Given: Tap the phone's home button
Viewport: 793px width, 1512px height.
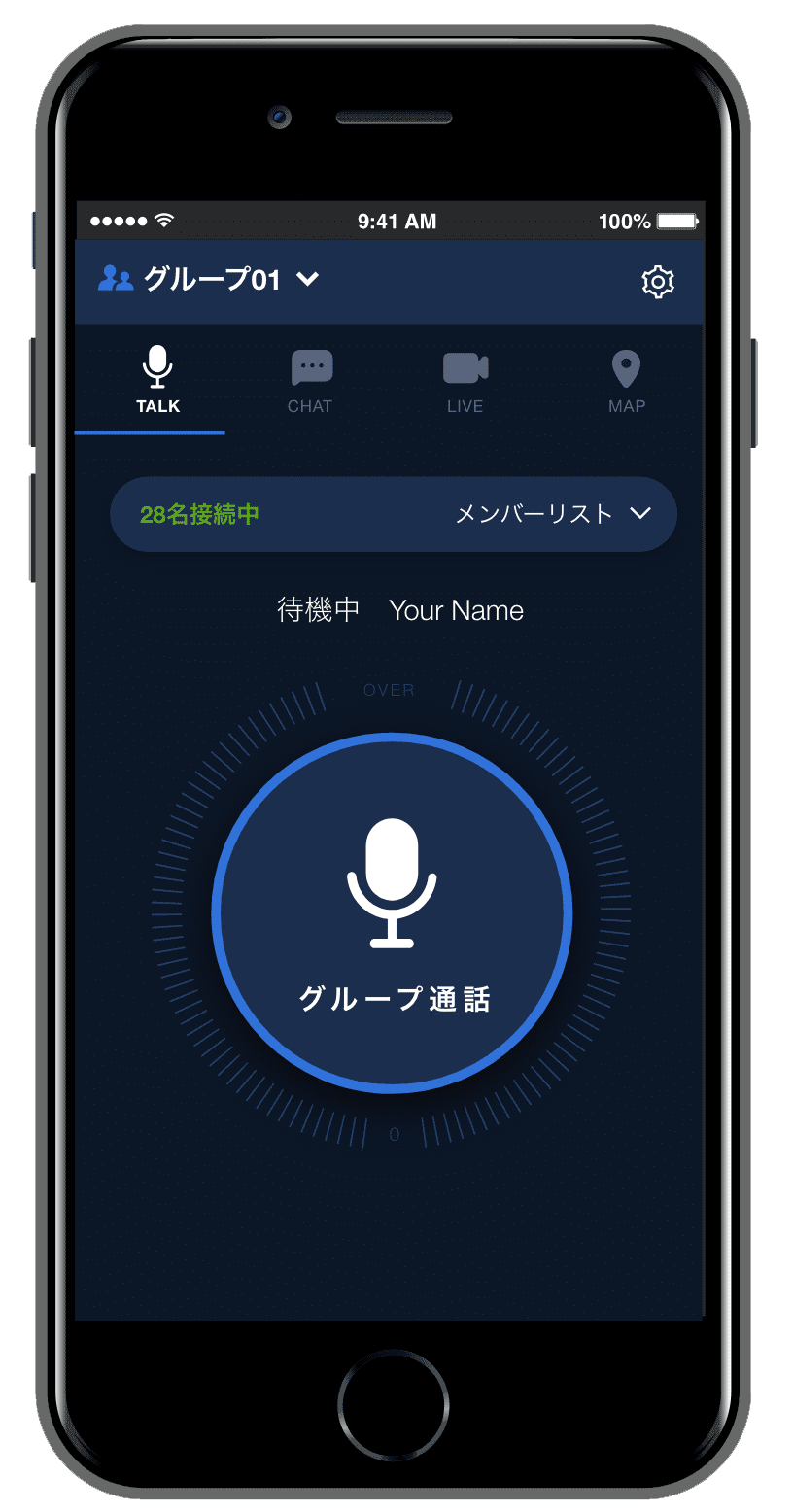Looking at the screenshot, I should click(x=394, y=1404).
